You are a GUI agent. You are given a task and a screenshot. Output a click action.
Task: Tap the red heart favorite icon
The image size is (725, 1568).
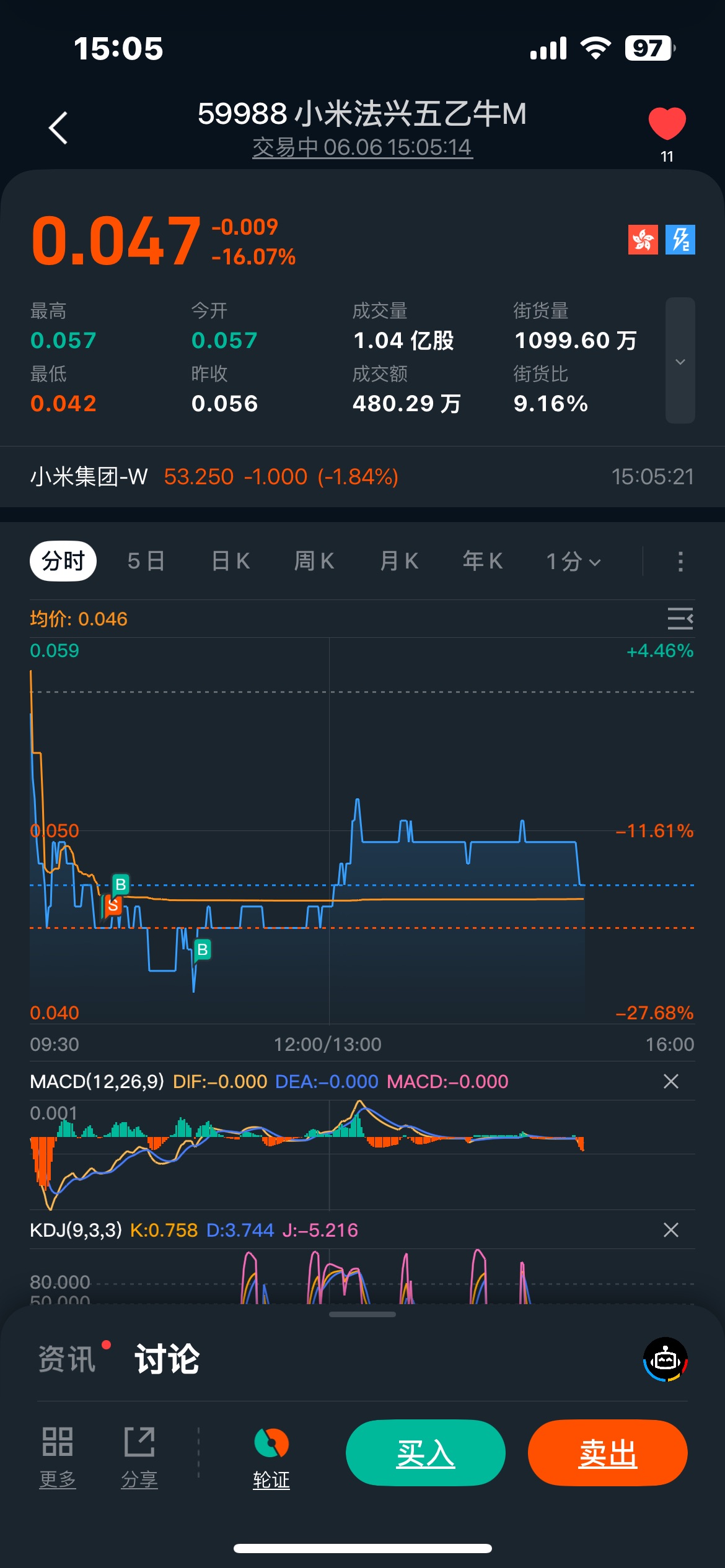(667, 124)
